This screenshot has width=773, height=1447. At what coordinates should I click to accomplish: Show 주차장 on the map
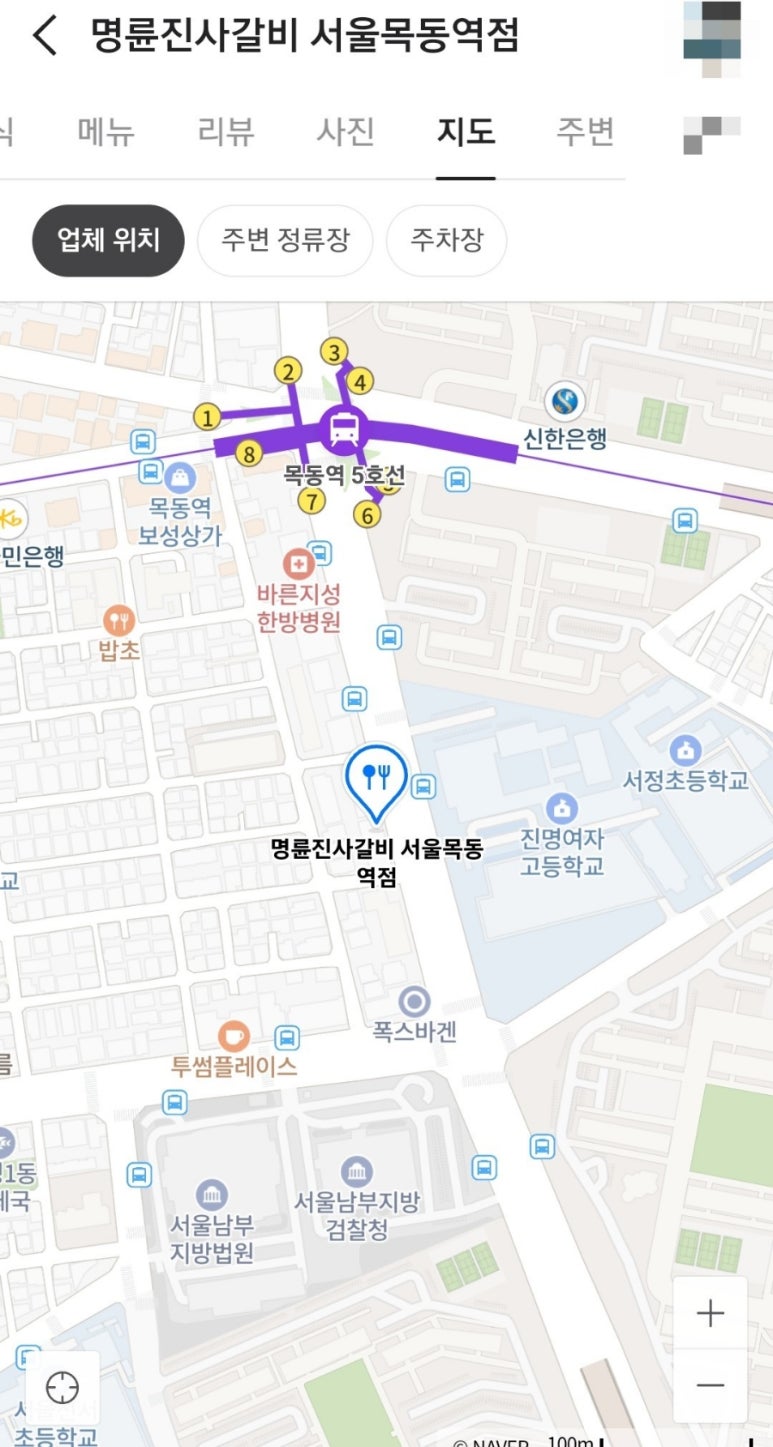point(446,240)
